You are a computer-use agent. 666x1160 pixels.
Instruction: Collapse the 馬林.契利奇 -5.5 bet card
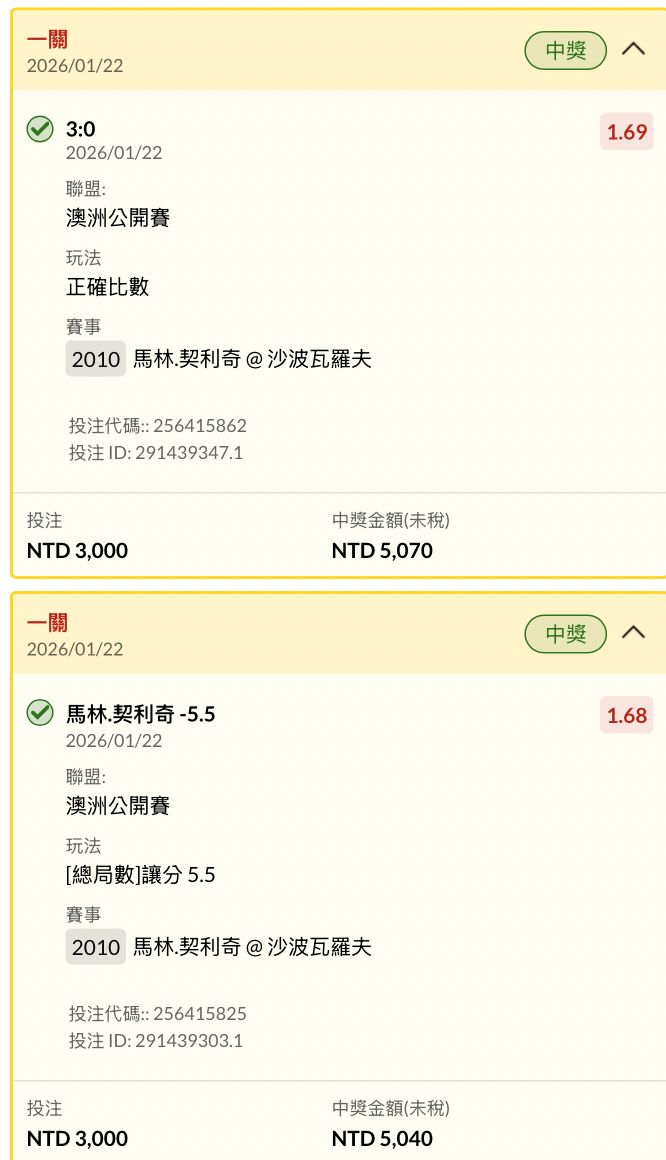633,633
